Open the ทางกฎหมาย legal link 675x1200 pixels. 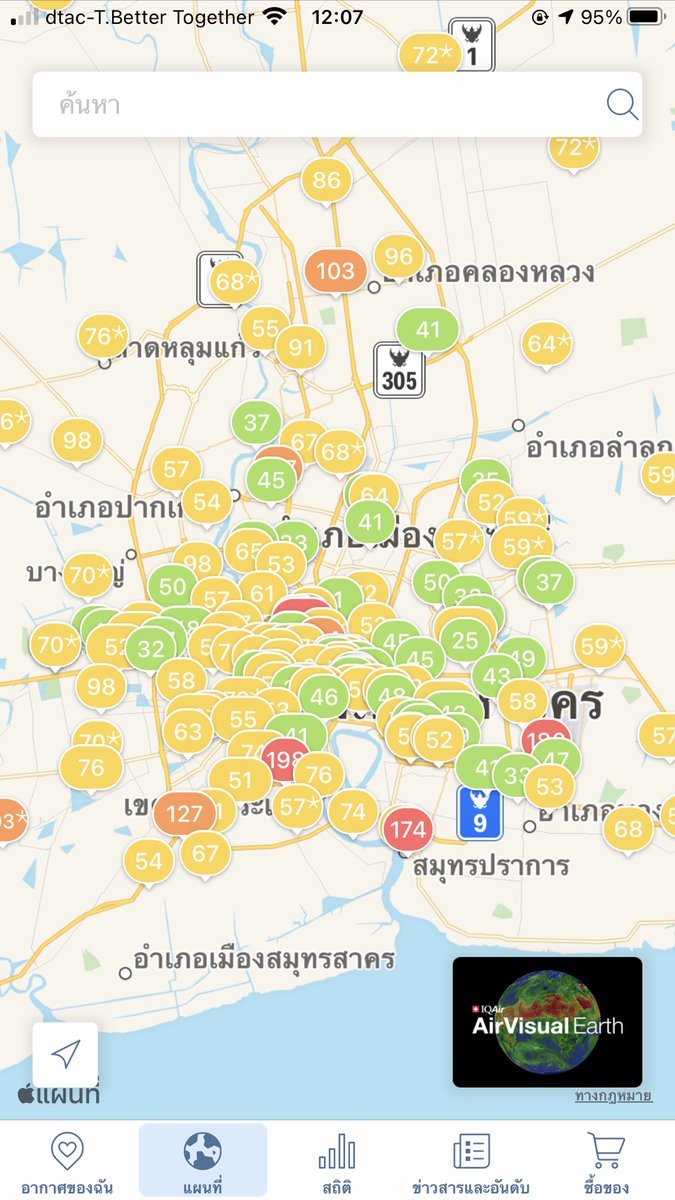point(613,1096)
